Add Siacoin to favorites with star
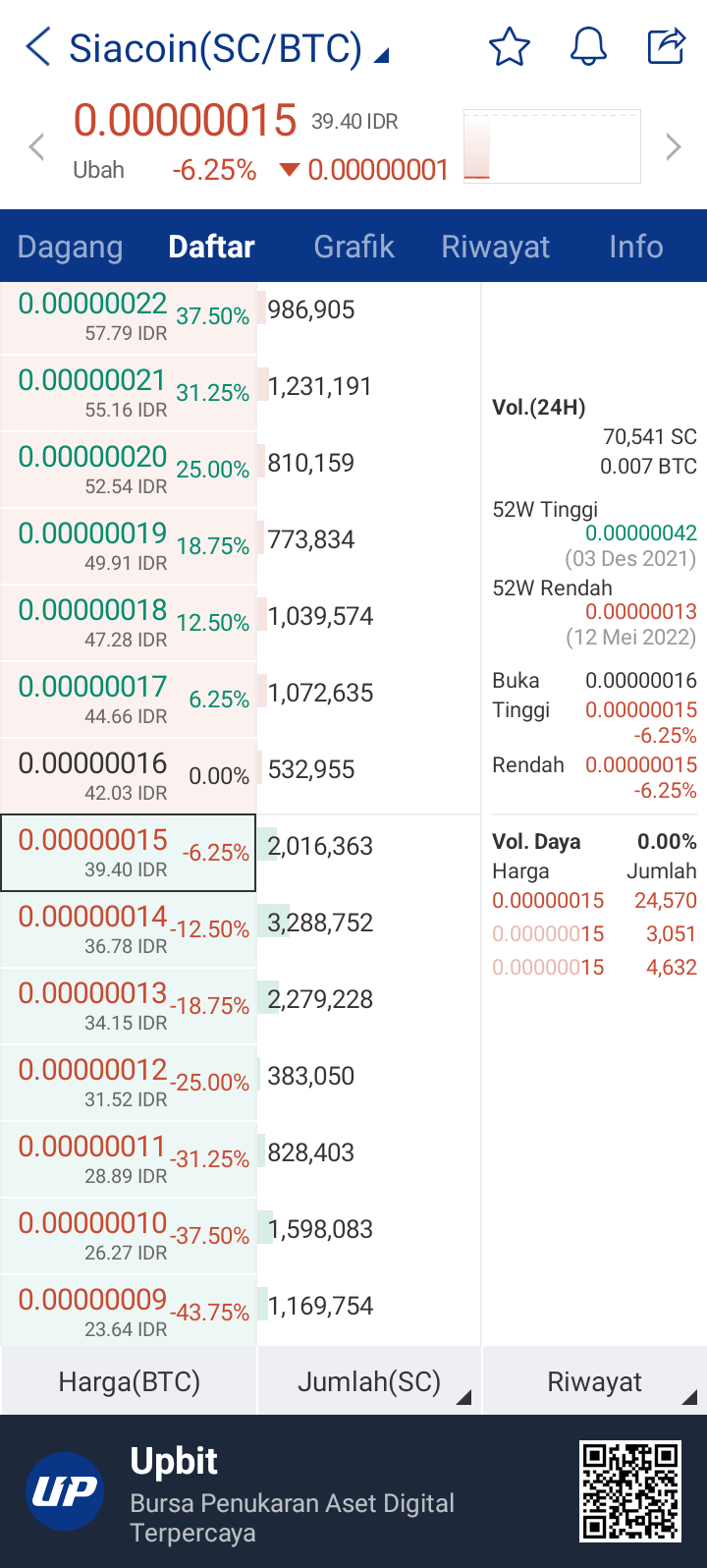The width and height of the screenshot is (707, 1568). [509, 47]
